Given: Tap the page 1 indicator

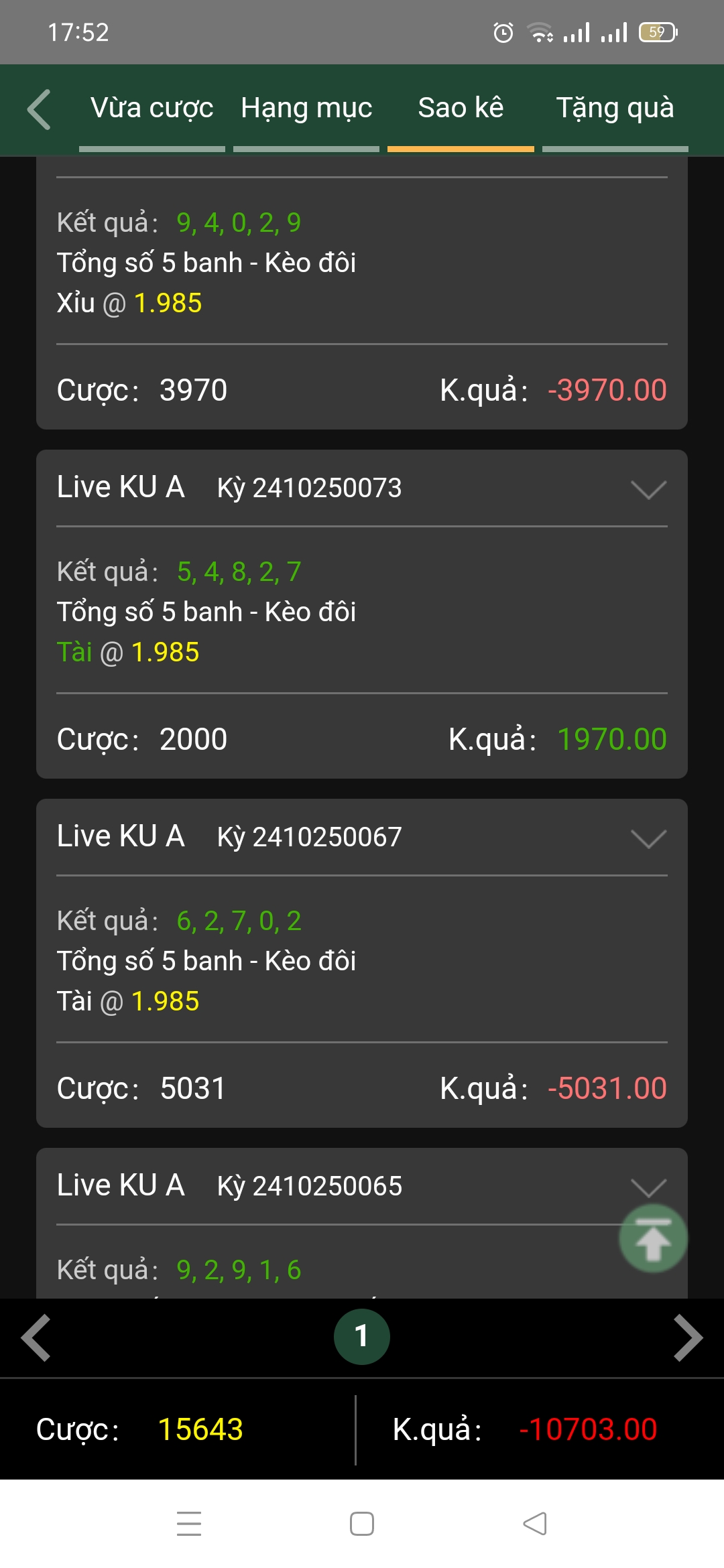Looking at the screenshot, I should tap(362, 1337).
